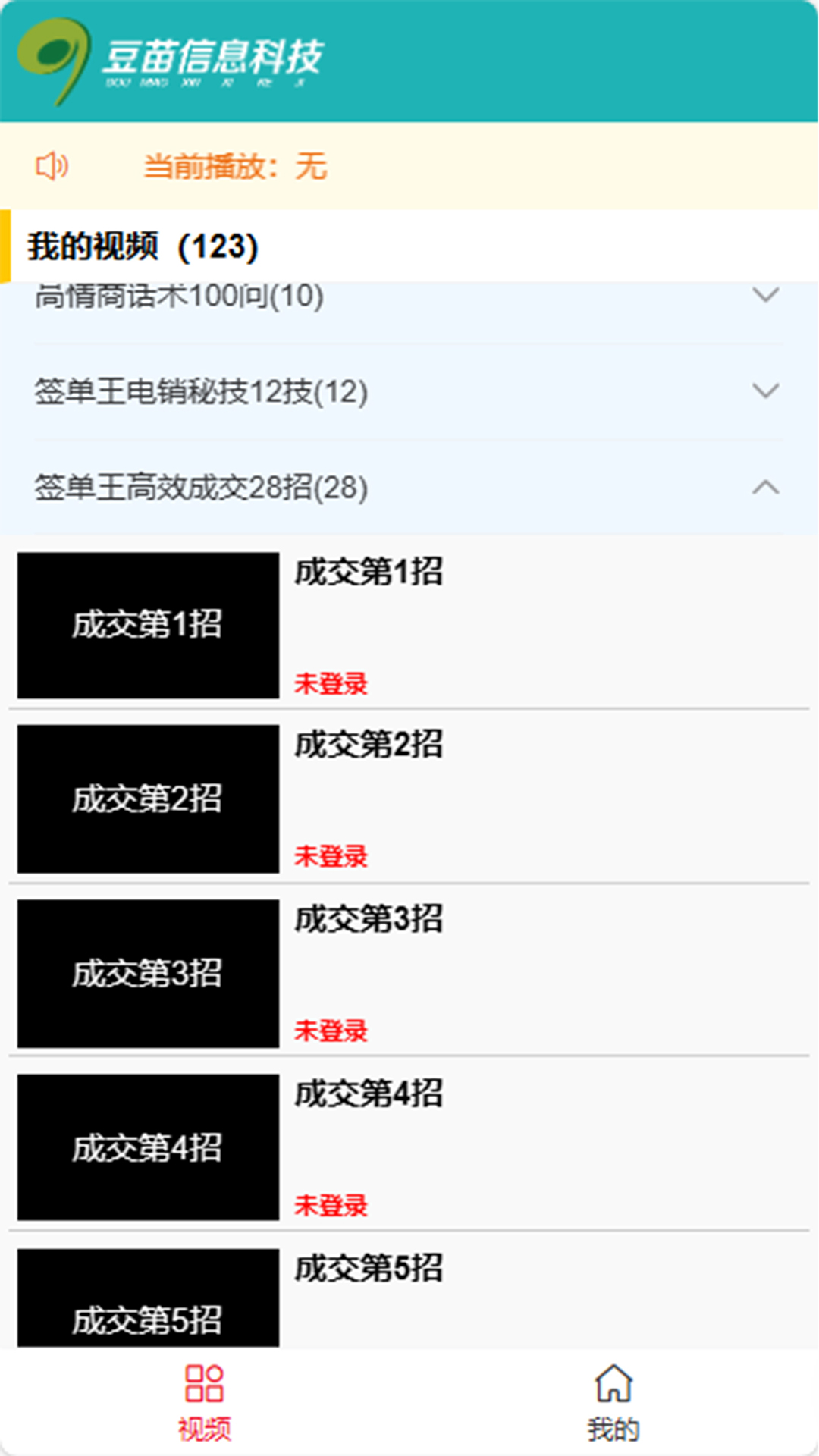Open video thumbnail for 成交第1招

(x=149, y=623)
